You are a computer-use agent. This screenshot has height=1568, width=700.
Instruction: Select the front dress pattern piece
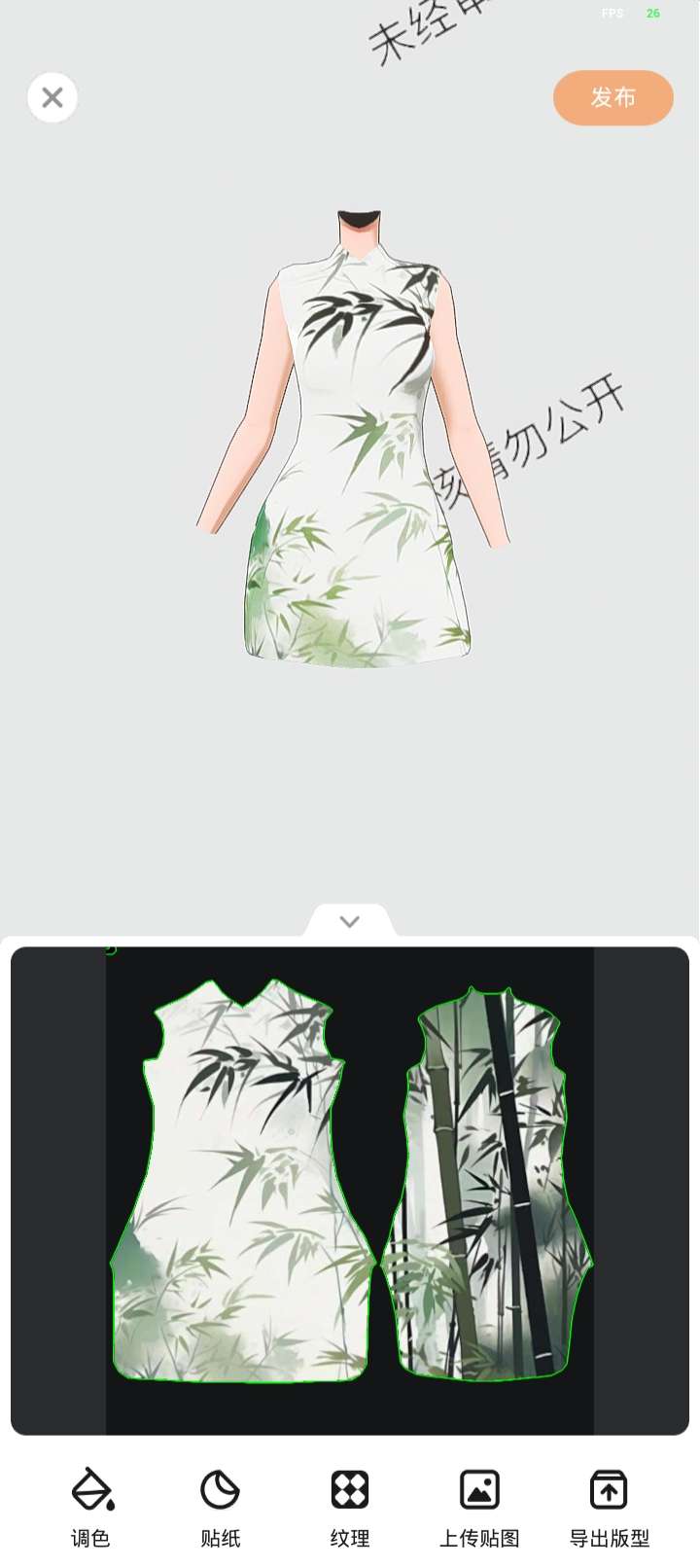(243, 1187)
